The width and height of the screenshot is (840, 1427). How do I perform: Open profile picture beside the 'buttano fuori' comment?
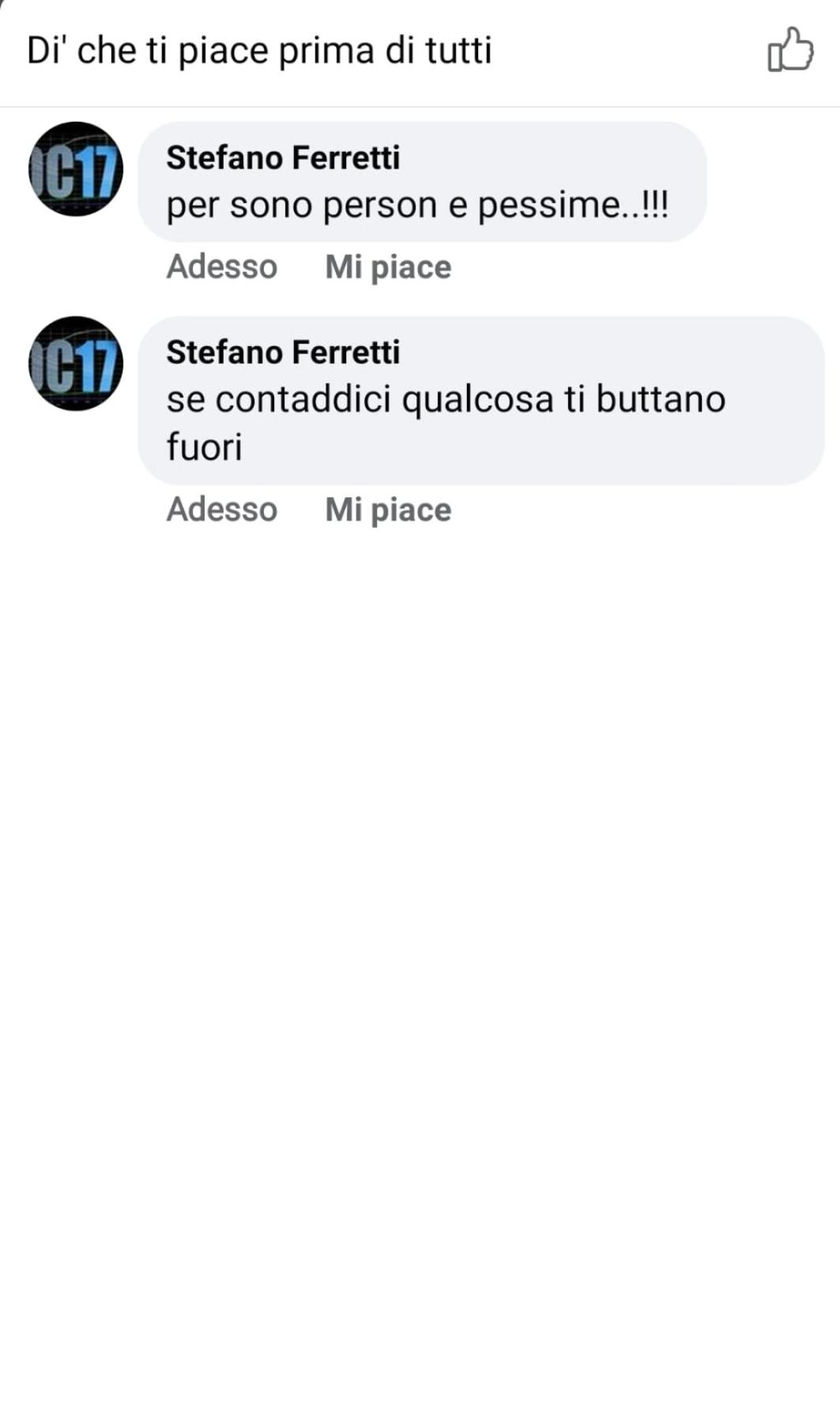coord(76,363)
